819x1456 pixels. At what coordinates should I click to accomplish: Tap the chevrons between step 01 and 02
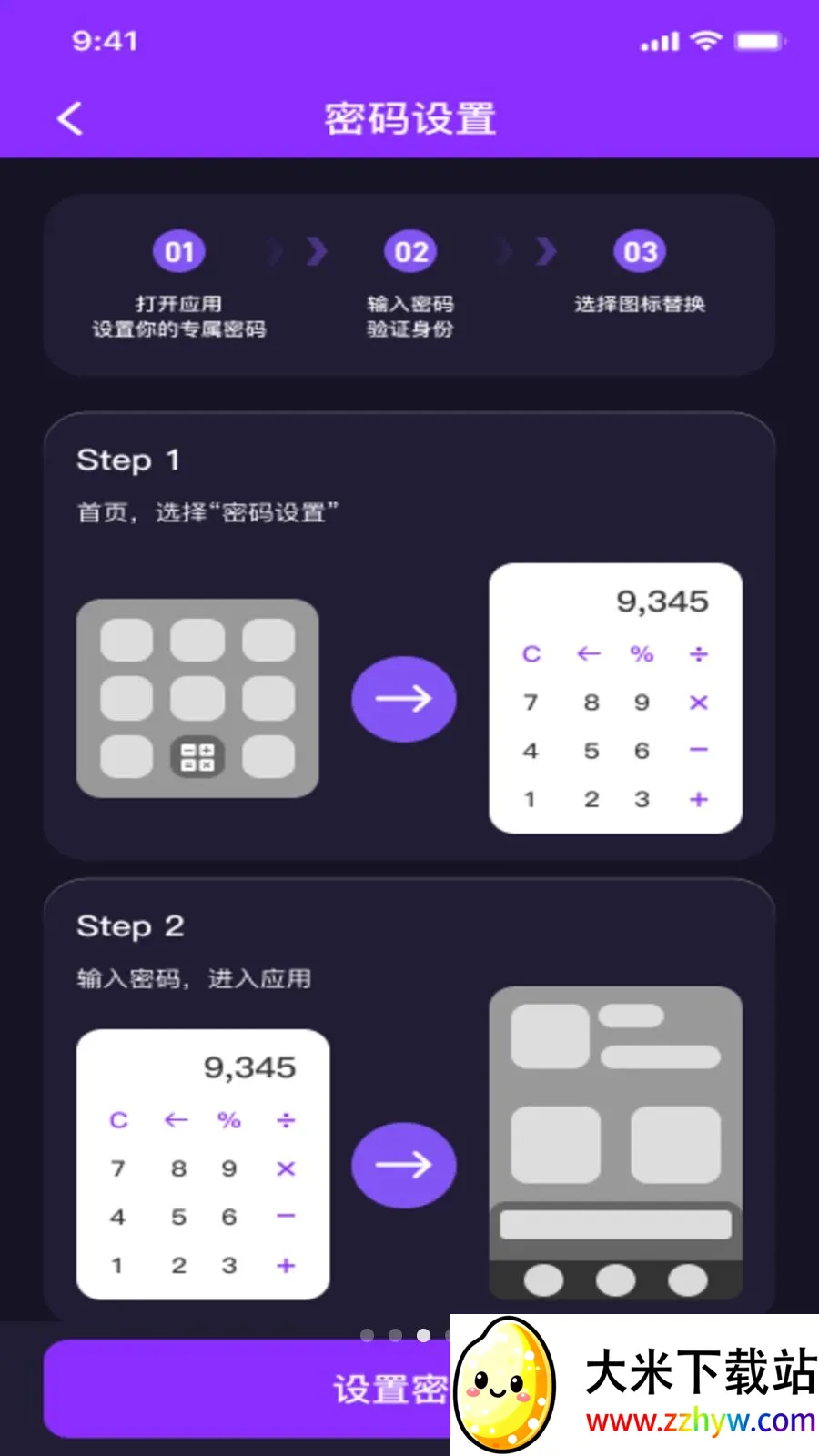(295, 252)
